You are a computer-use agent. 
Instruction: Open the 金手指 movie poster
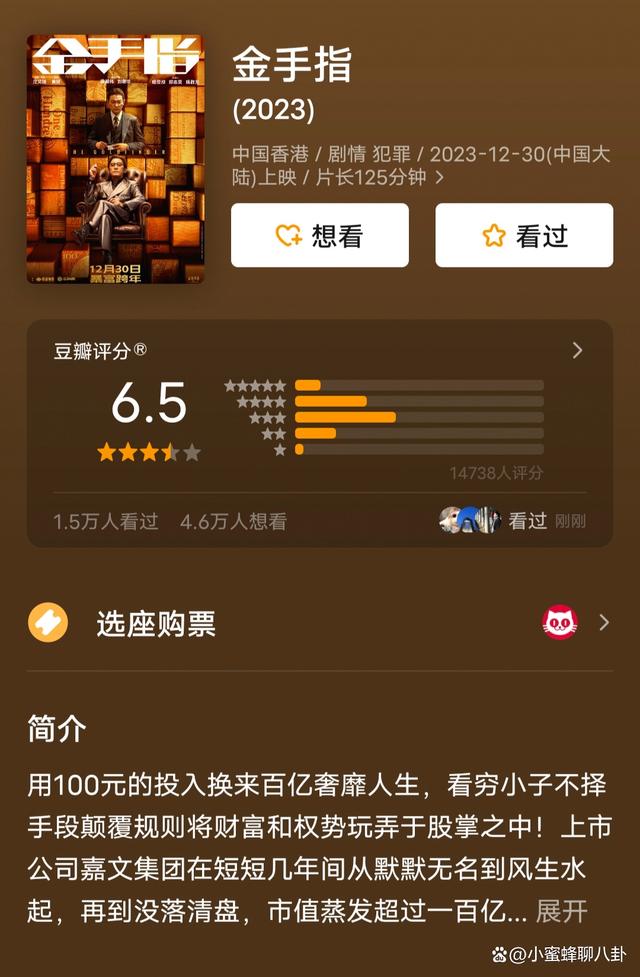(x=115, y=159)
